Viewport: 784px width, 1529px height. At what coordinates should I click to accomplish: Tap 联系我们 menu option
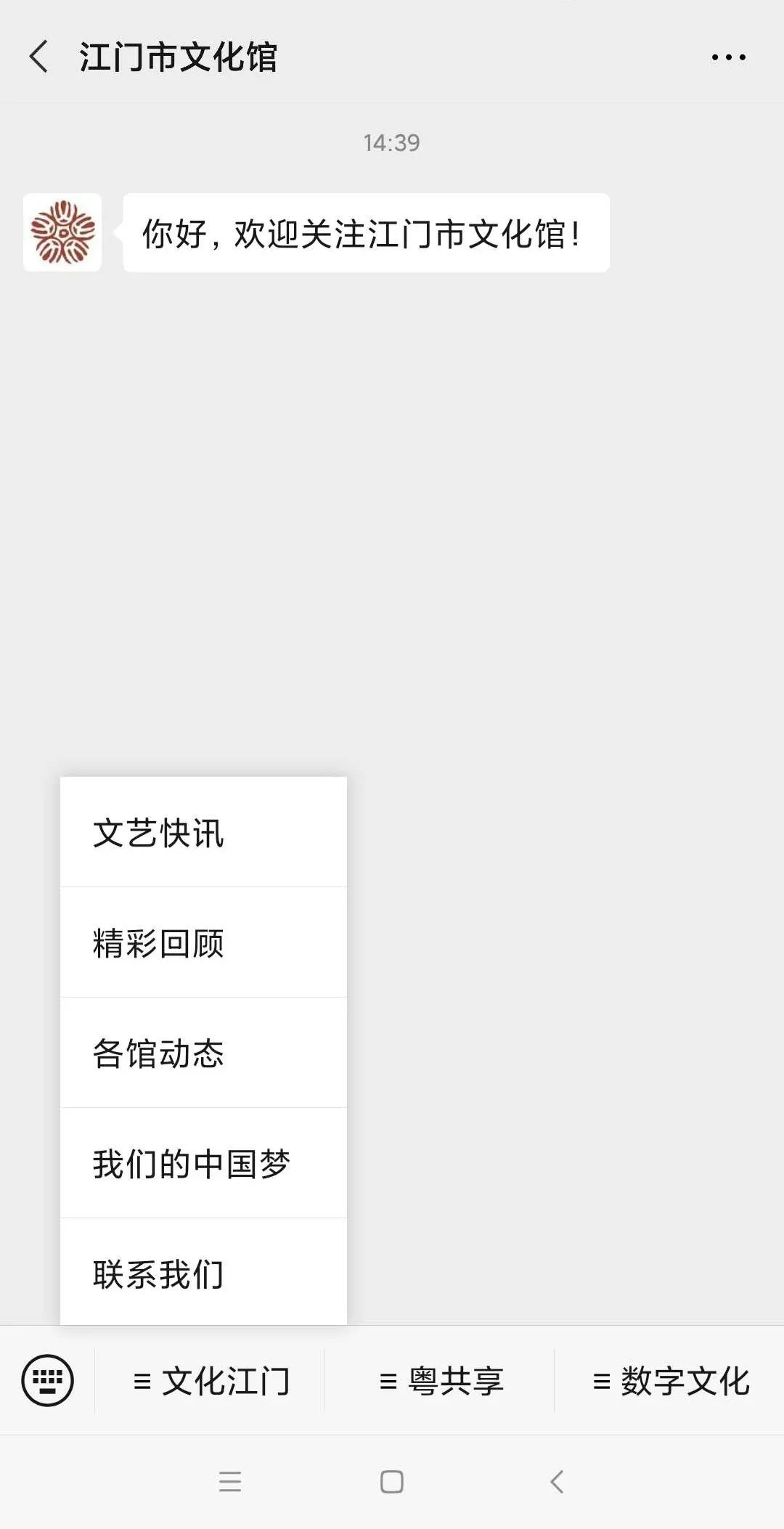(203, 1272)
